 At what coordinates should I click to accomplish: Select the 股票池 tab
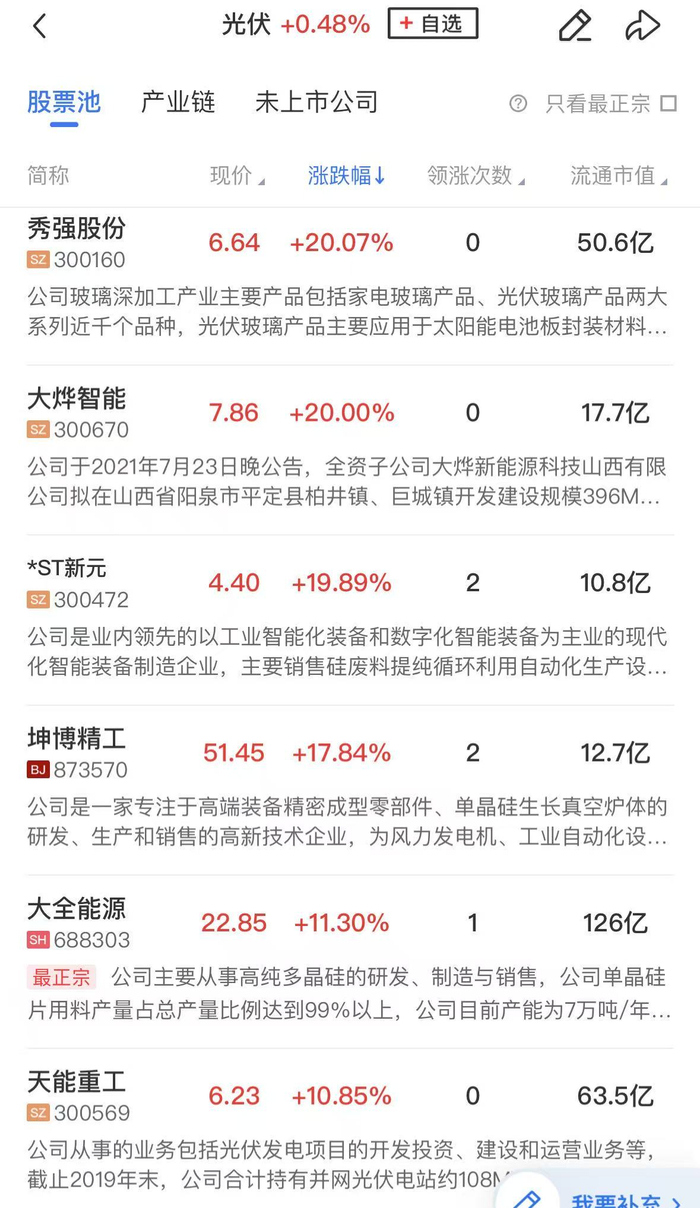click(x=64, y=102)
